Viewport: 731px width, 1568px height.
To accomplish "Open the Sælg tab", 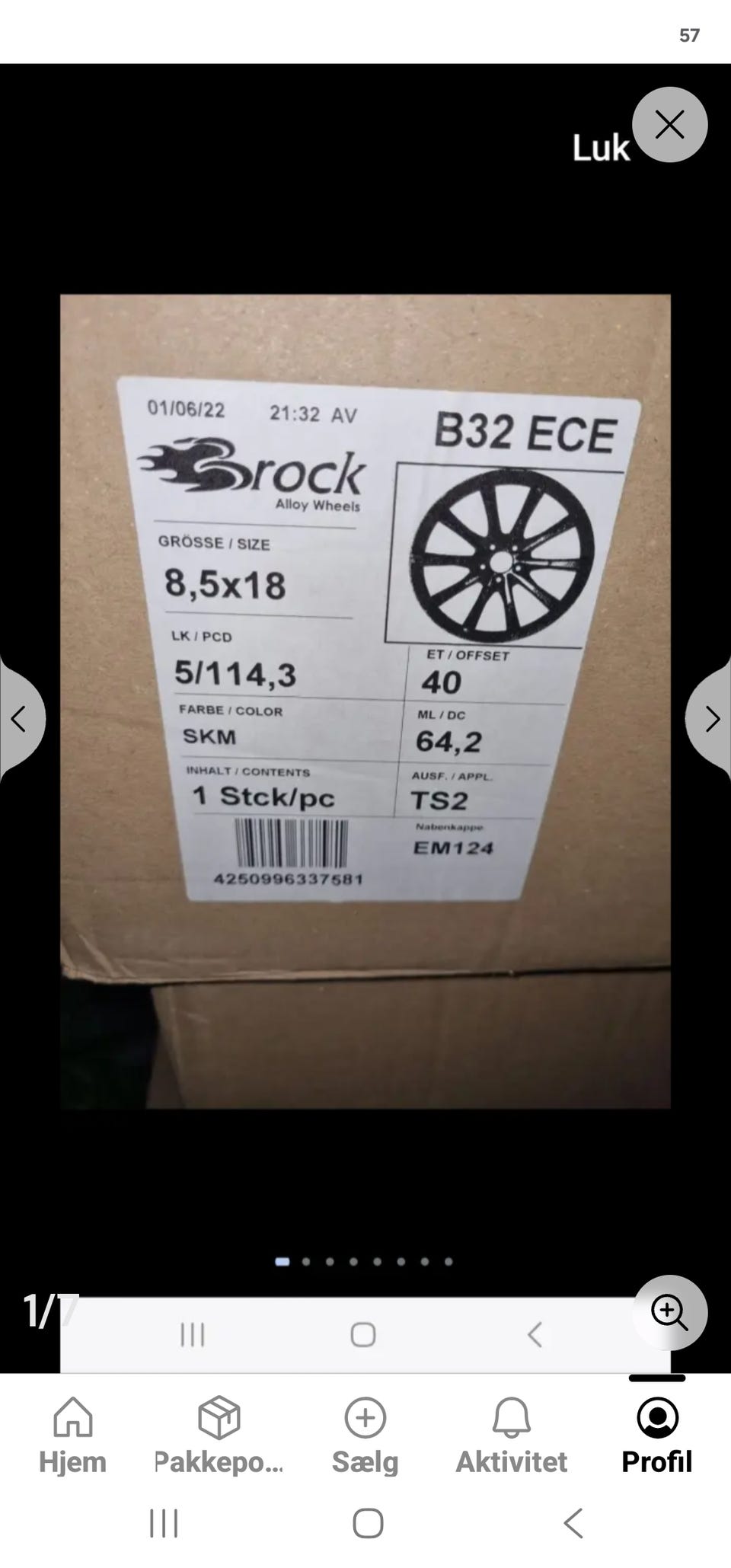I will tap(365, 1436).
